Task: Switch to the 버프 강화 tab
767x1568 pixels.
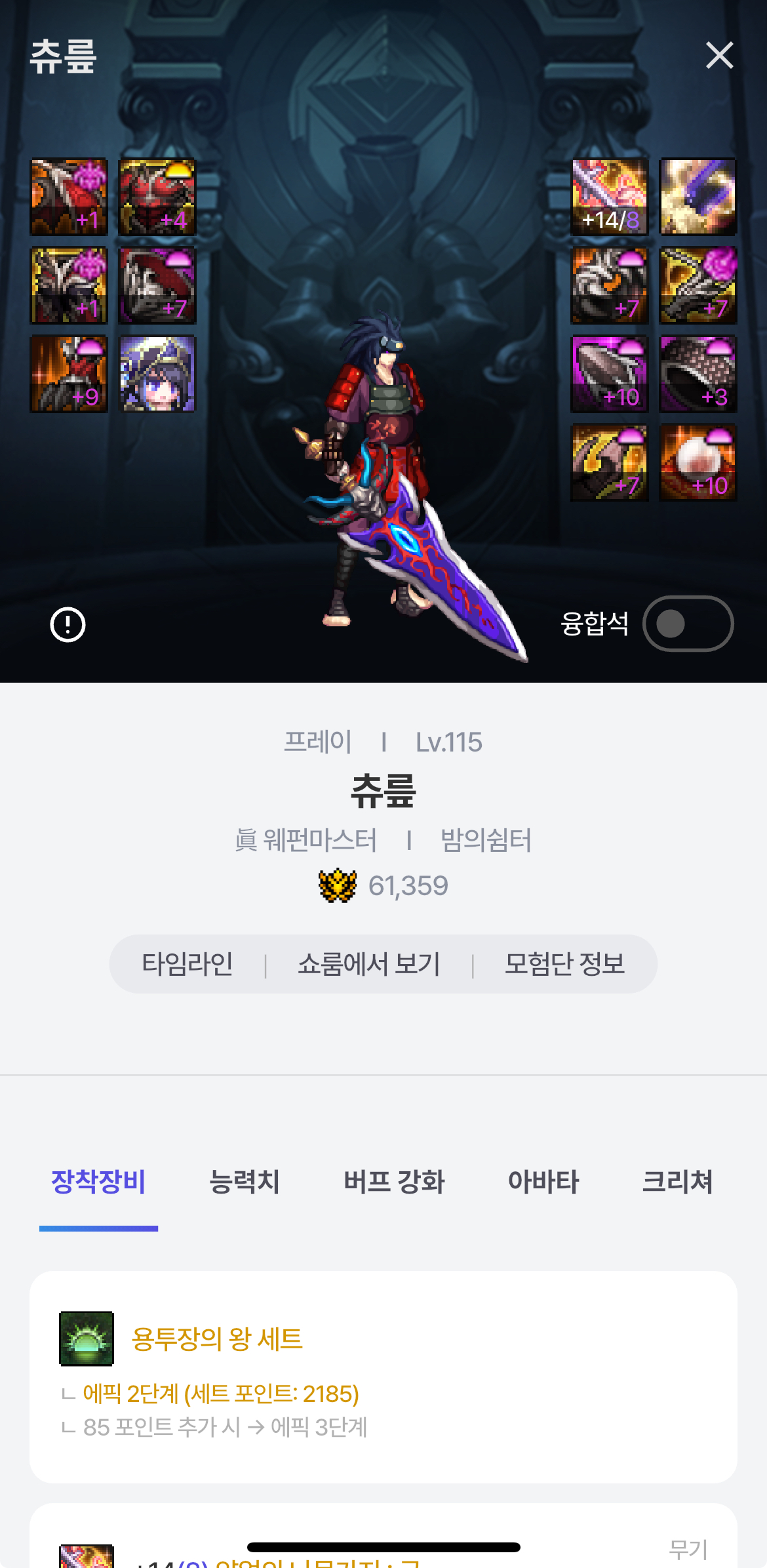Action: click(394, 1182)
